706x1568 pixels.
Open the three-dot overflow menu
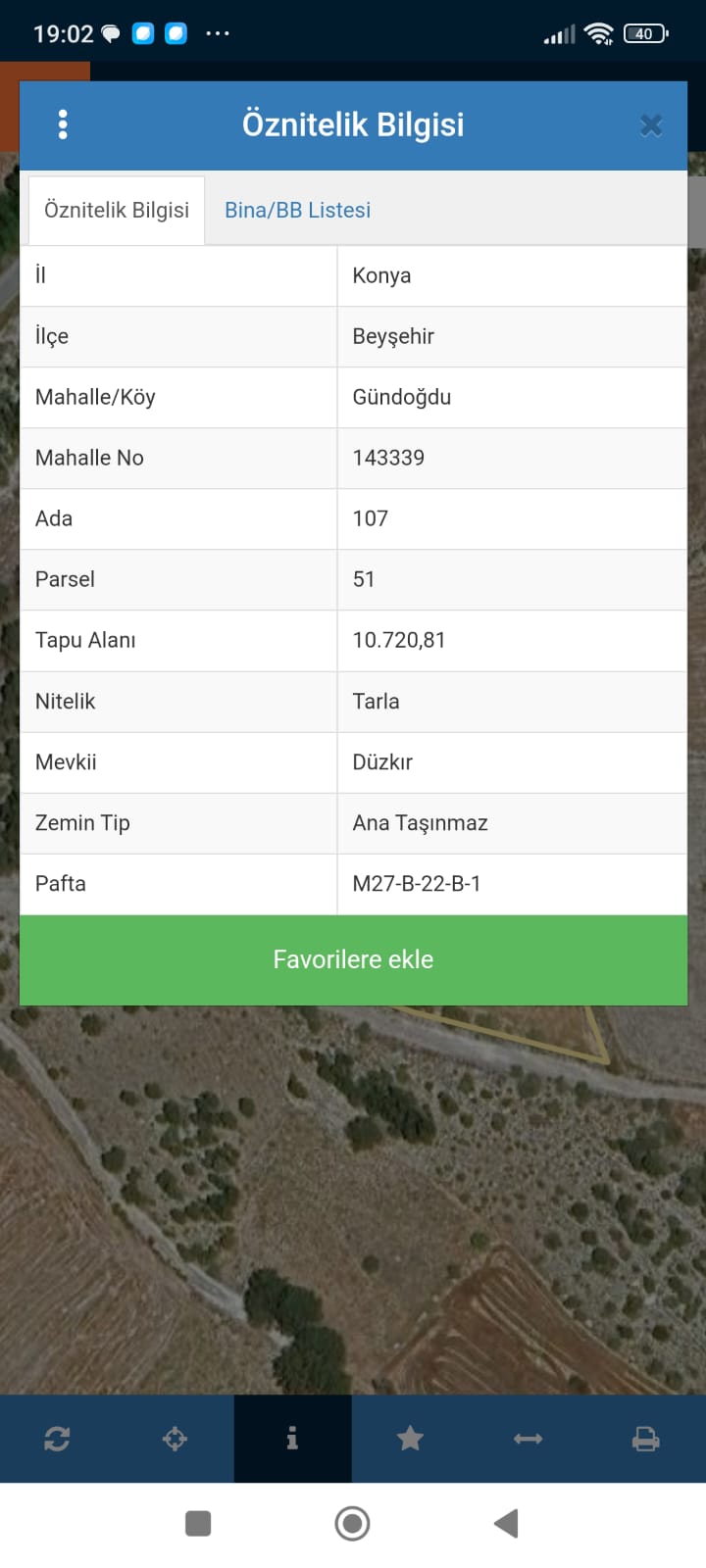click(63, 124)
